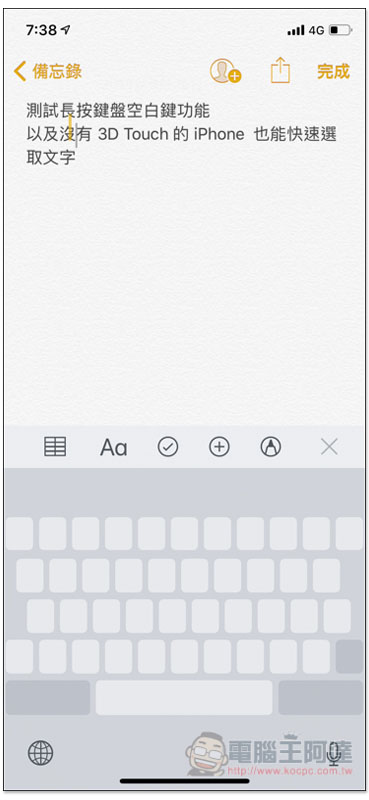Open the Aa text format options
Image resolution: width=369 pixels, height=800 pixels.
click(x=113, y=447)
